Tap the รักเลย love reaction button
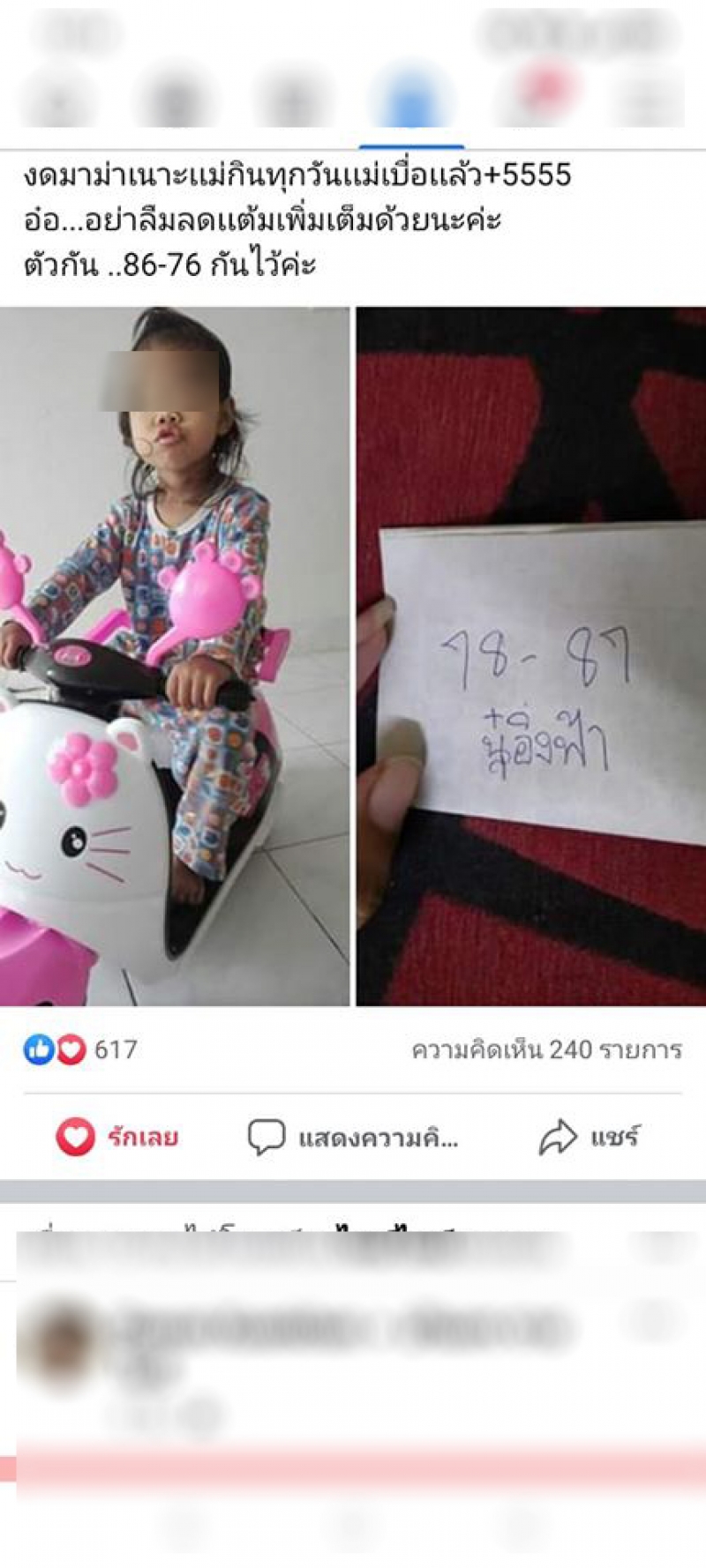The width and height of the screenshot is (706, 1568). pyautogui.click(x=117, y=1137)
